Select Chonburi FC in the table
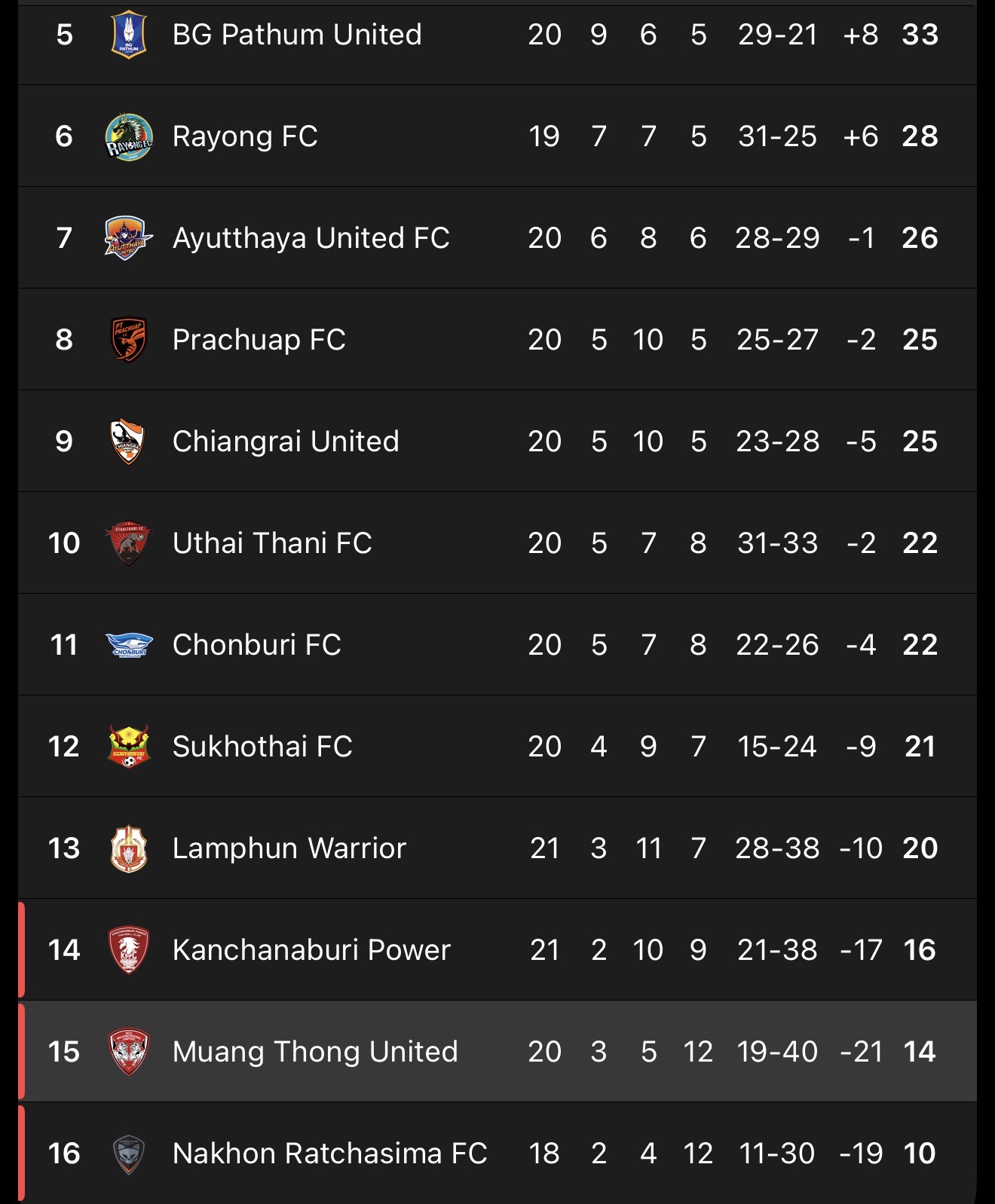Viewport: 995px width, 1204px height. coord(256,645)
